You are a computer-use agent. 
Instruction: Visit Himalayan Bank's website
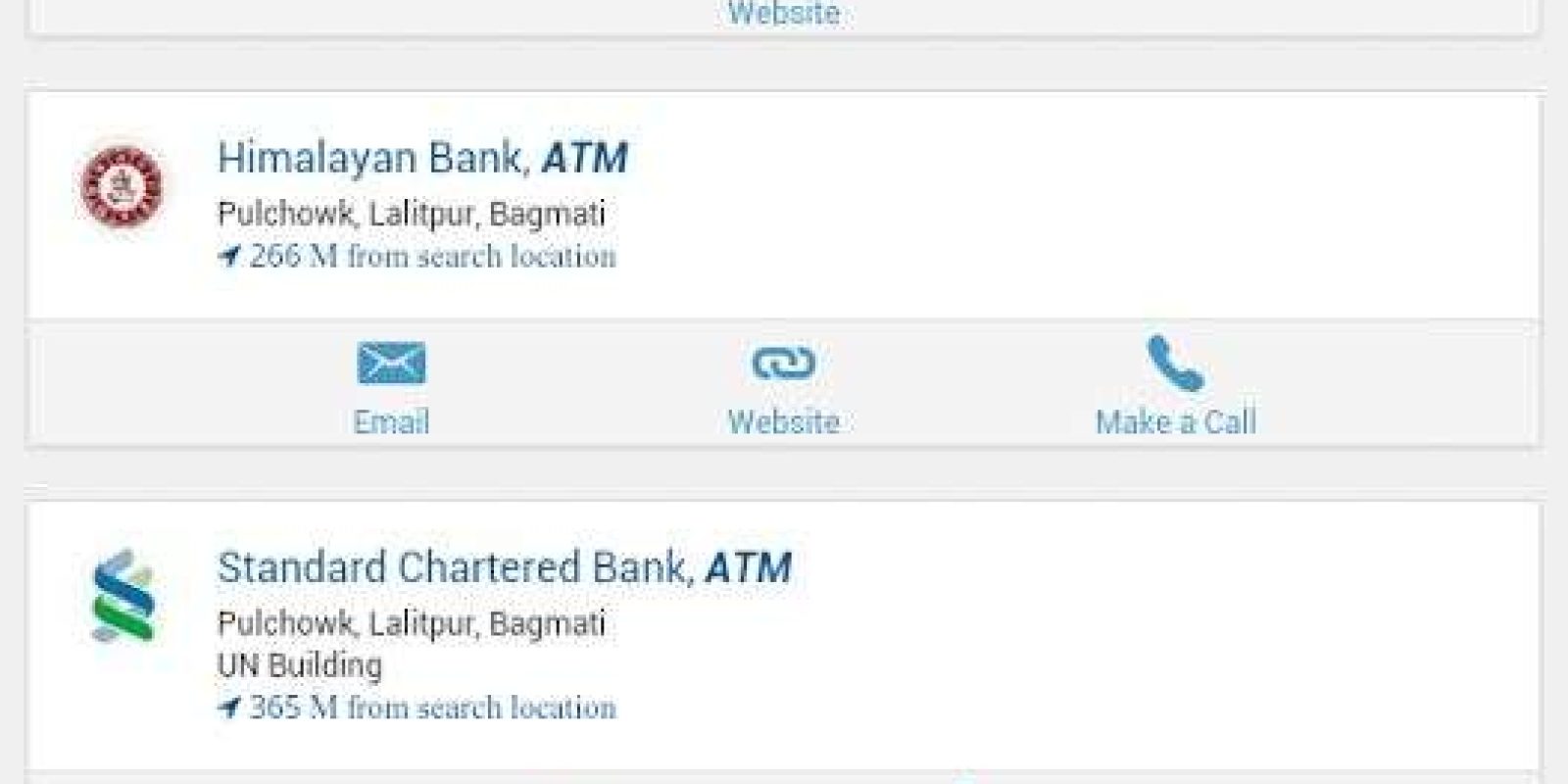tap(783, 385)
